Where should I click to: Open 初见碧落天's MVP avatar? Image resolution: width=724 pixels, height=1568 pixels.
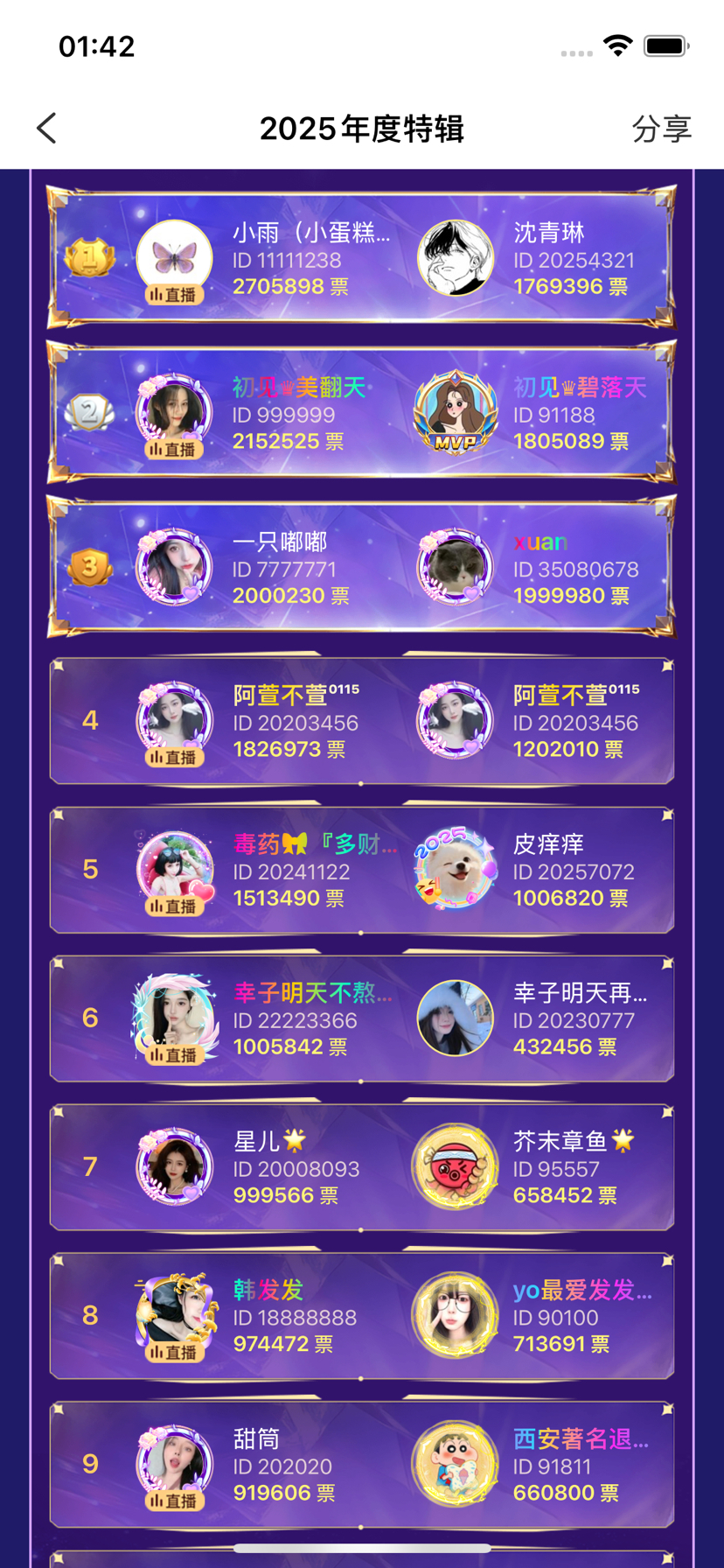(x=455, y=412)
